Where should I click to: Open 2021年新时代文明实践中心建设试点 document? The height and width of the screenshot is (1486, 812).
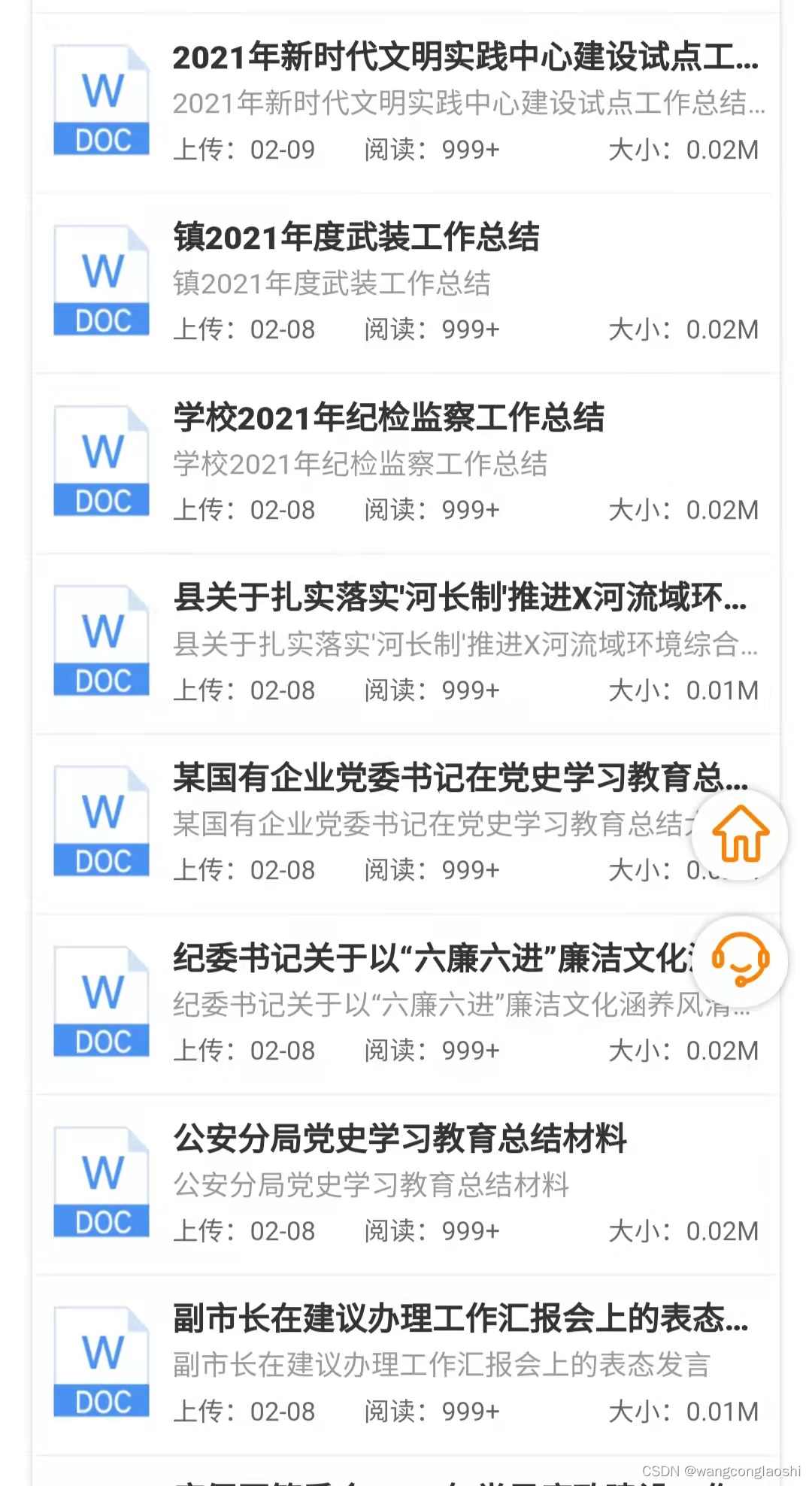[465, 58]
